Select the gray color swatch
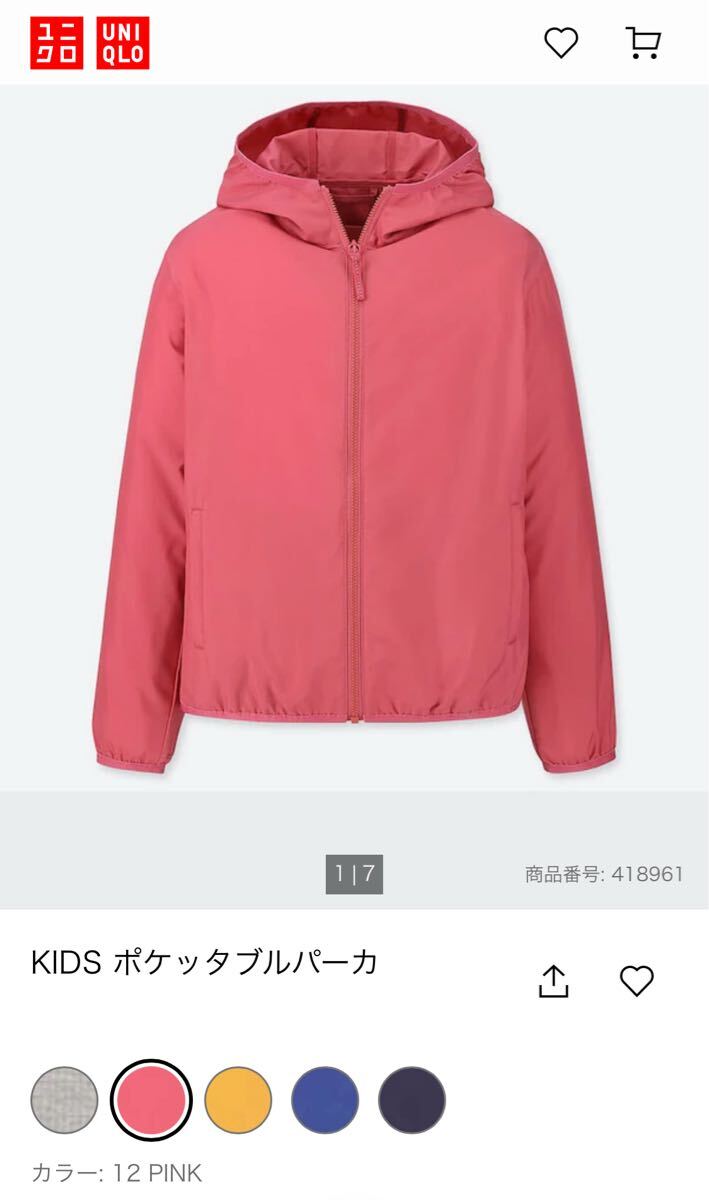This screenshot has height=1200, width=709. (64, 1100)
